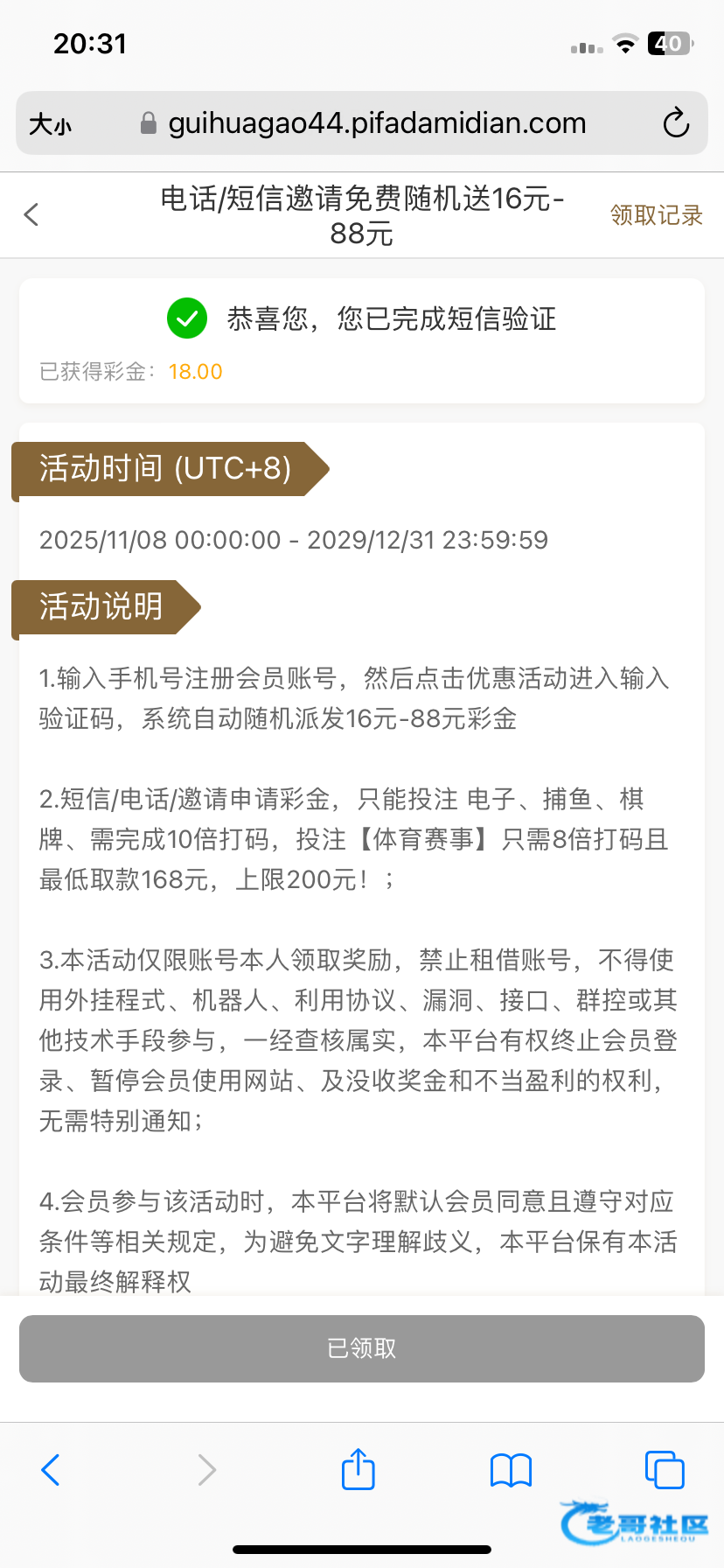Go back using the page's back arrow
Screen dimensions: 724x1568
(31, 214)
